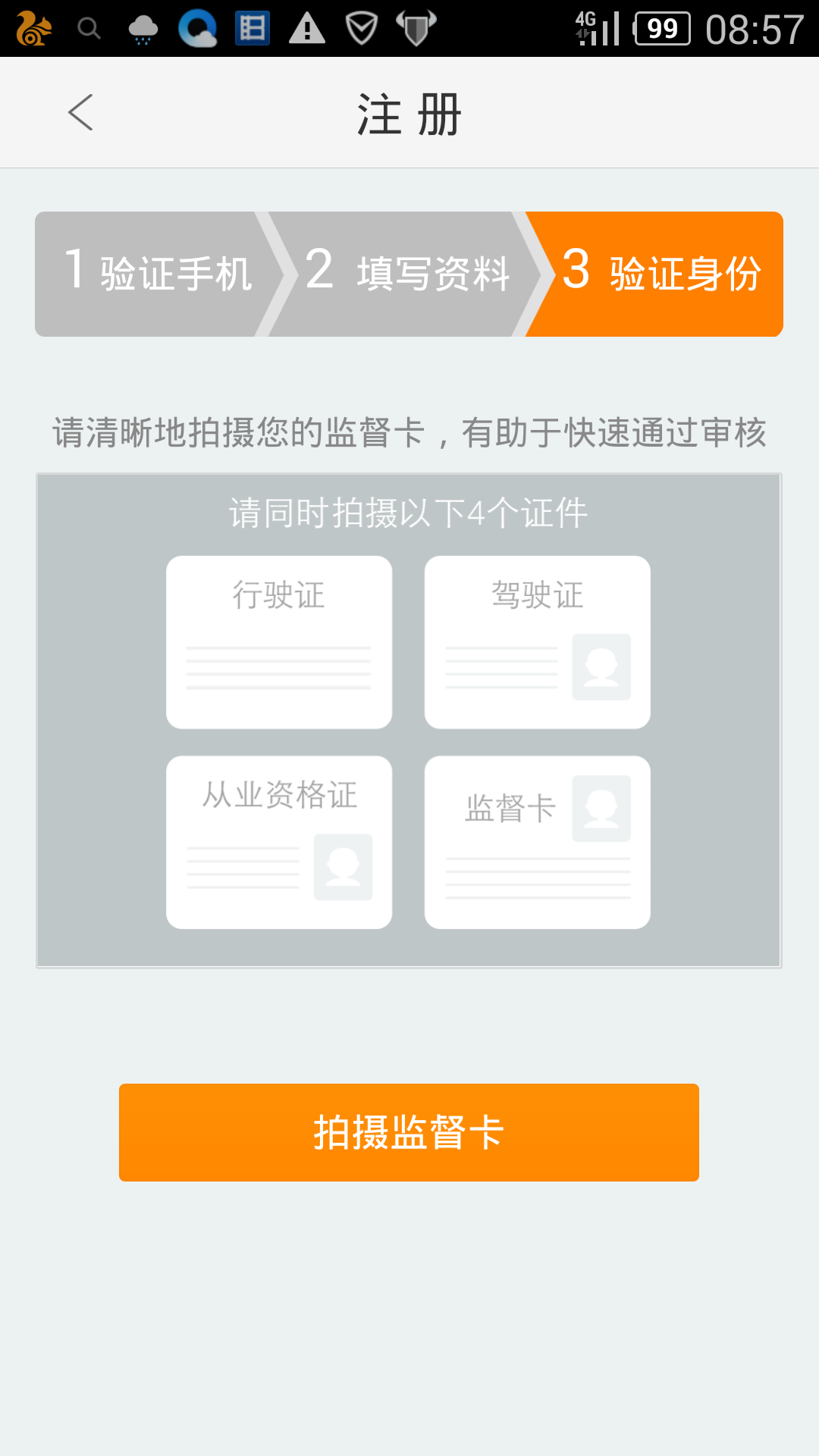The width and height of the screenshot is (819, 1456).
Task: Click the security shield icon in status bar
Action: click(x=361, y=29)
